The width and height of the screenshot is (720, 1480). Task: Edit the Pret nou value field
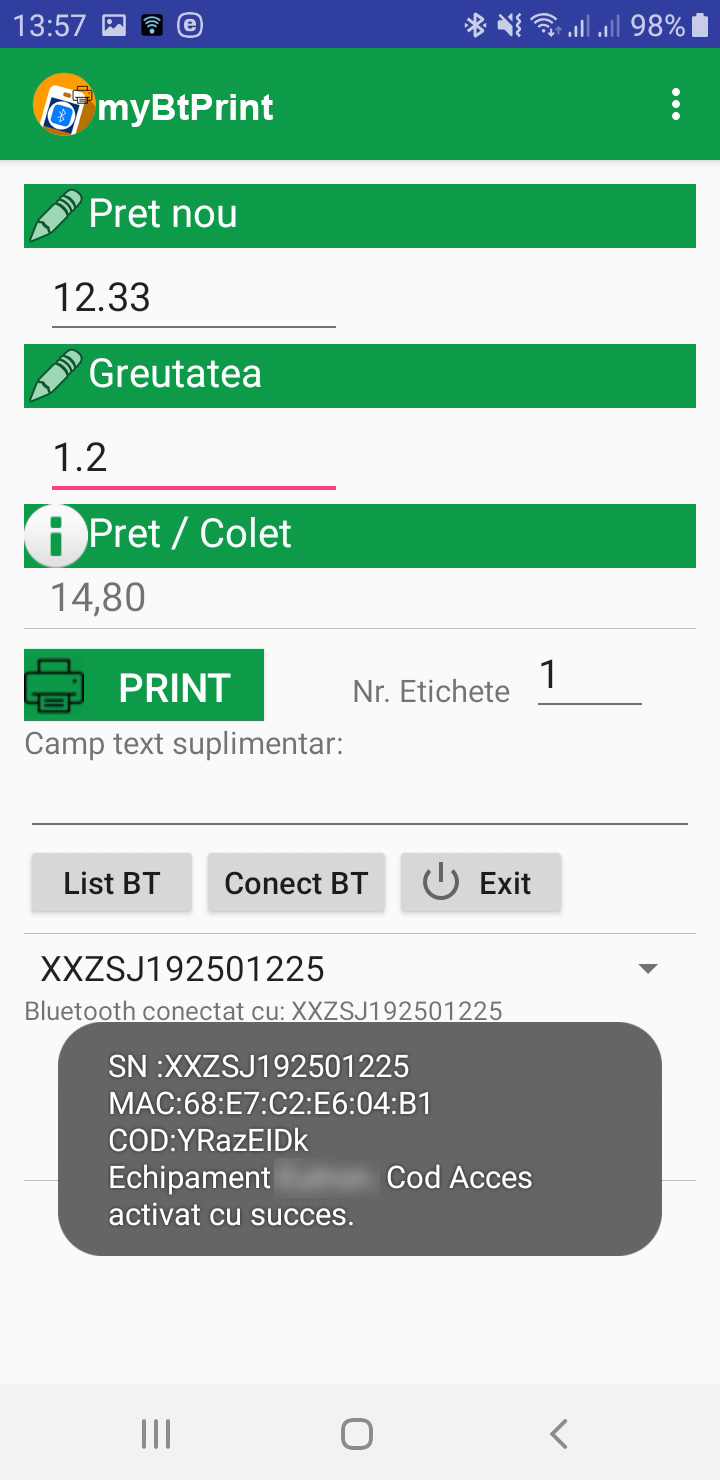pos(193,298)
